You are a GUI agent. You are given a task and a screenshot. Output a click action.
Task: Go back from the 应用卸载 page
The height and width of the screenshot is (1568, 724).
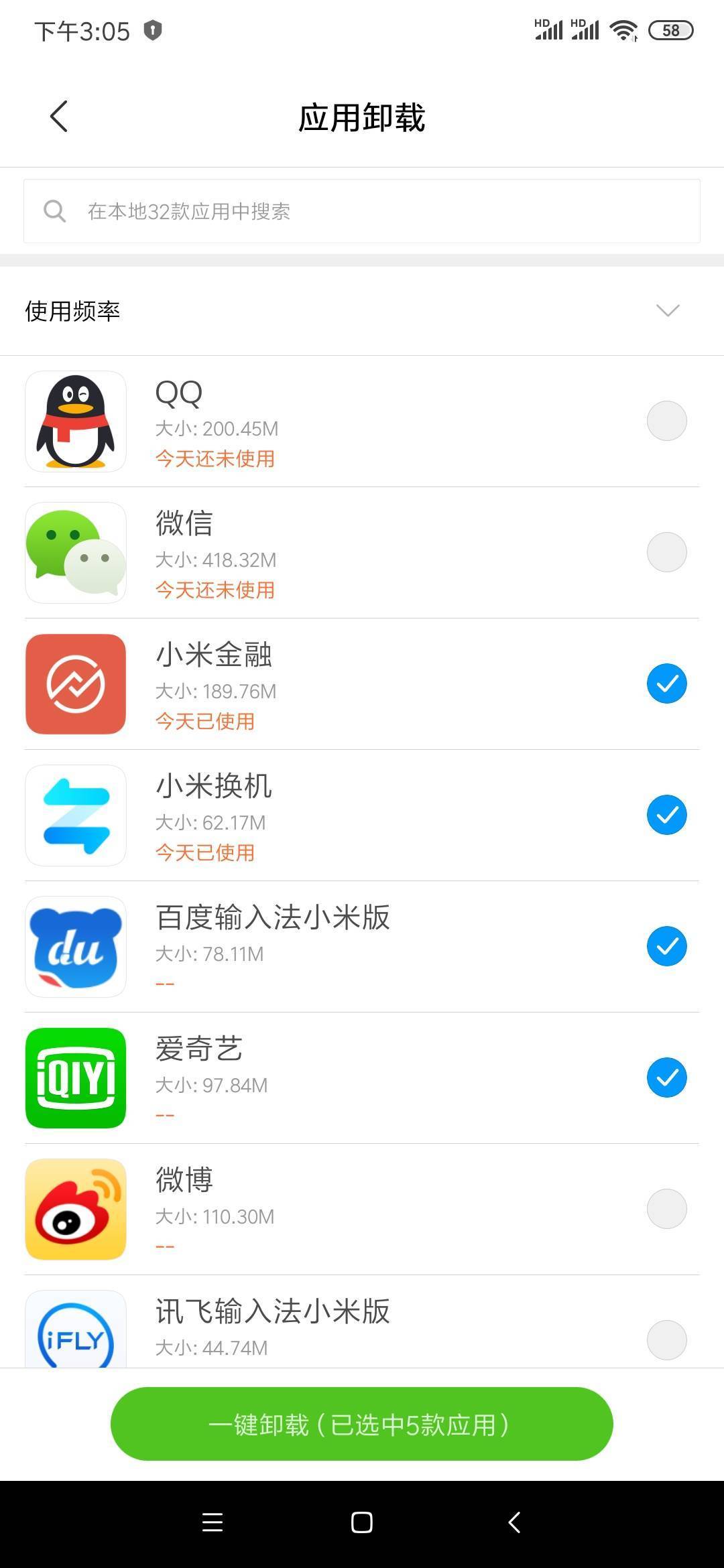59,117
